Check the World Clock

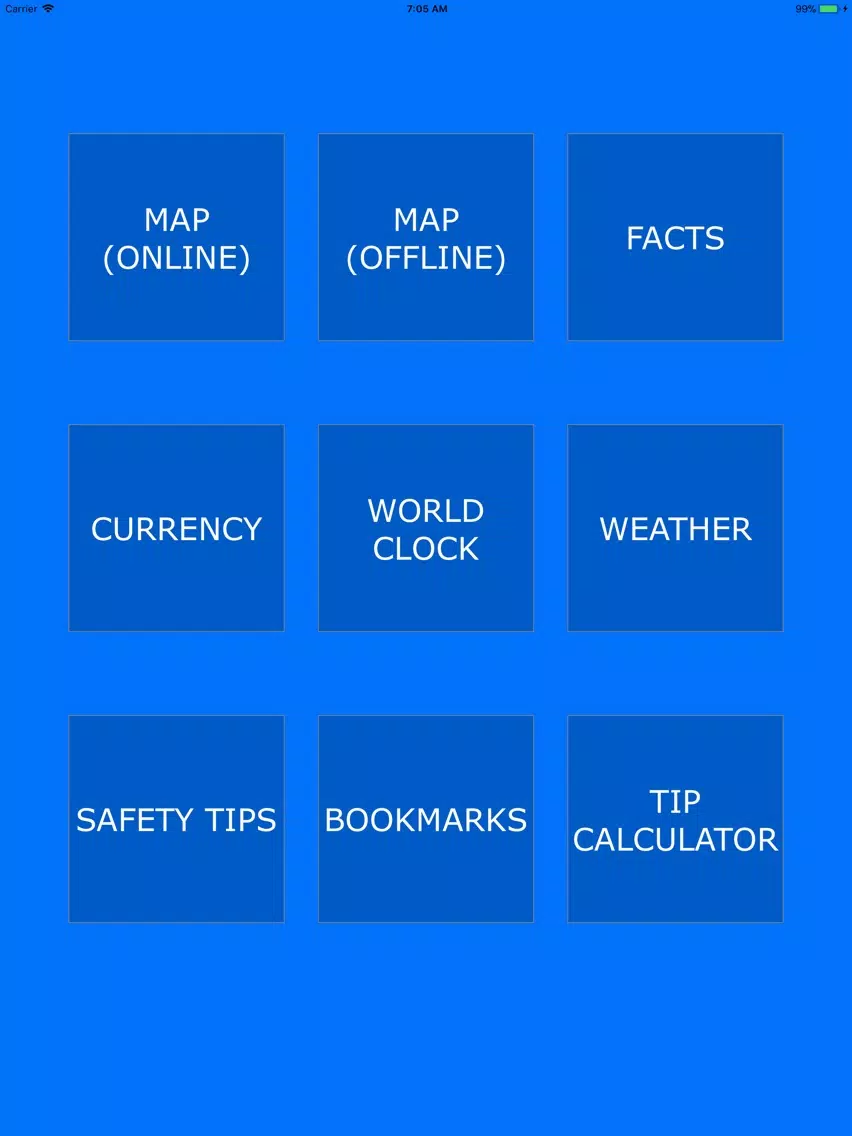(426, 528)
